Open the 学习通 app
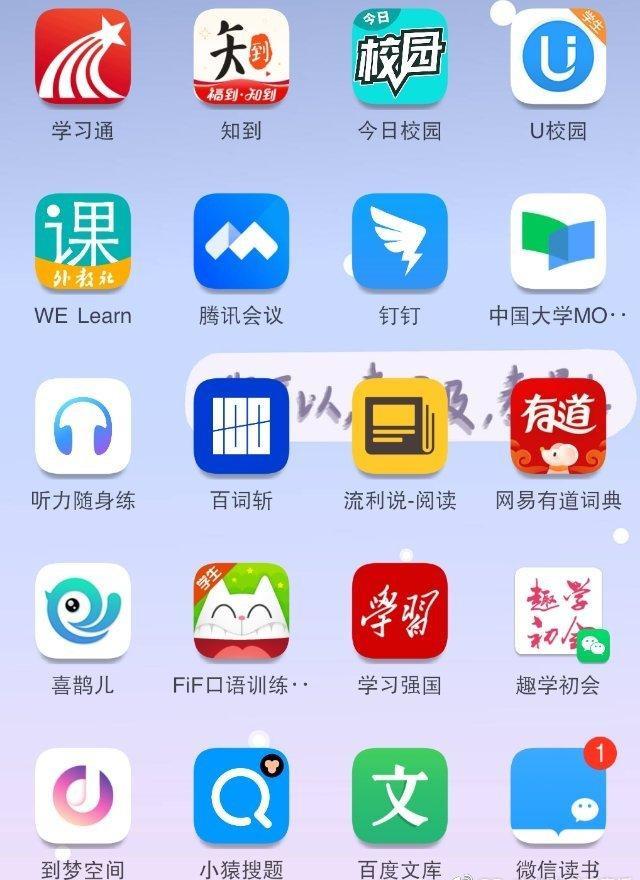The image size is (640, 880). pos(83,57)
